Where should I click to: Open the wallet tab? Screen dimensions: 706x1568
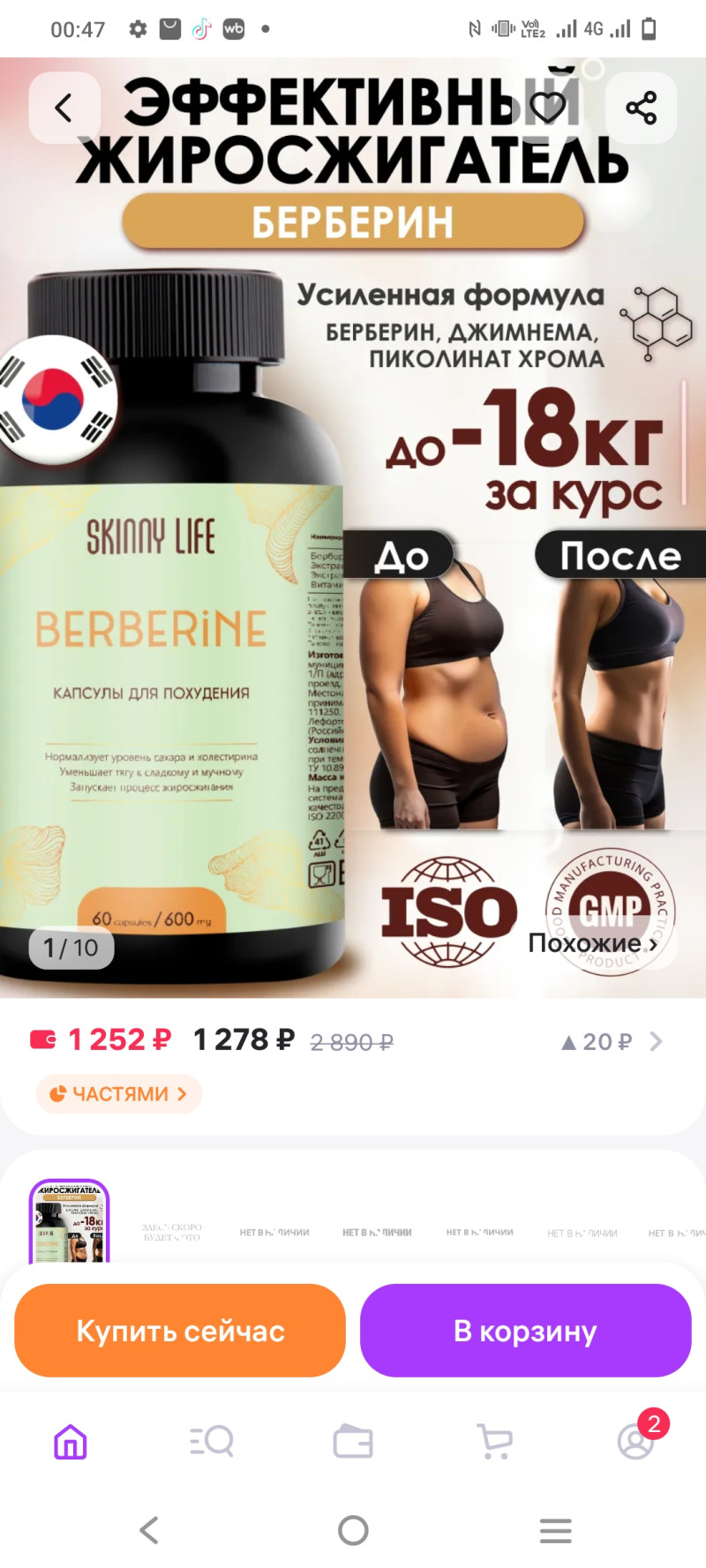click(353, 1443)
